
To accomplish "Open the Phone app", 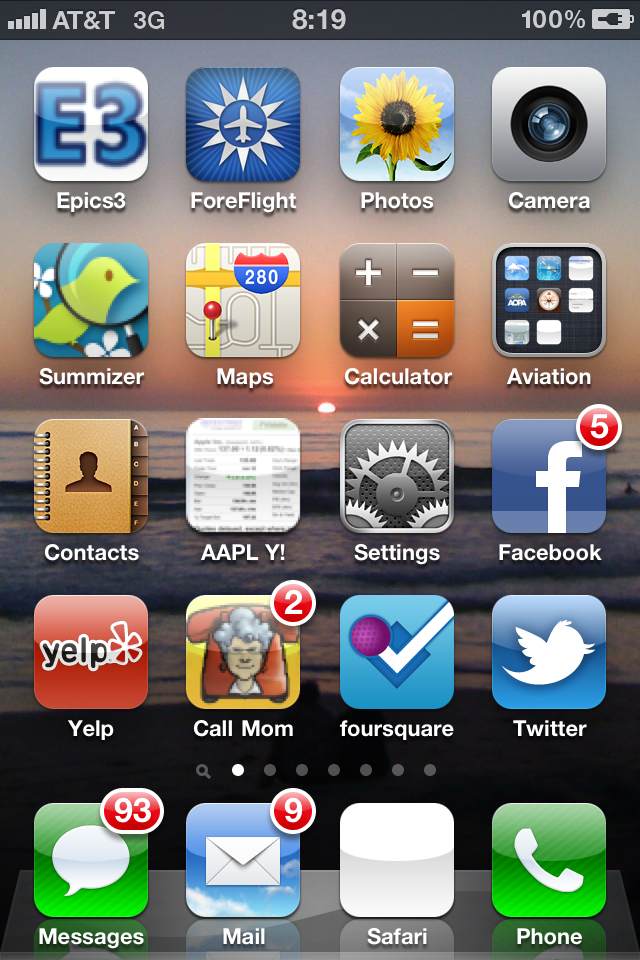I will (x=549, y=860).
